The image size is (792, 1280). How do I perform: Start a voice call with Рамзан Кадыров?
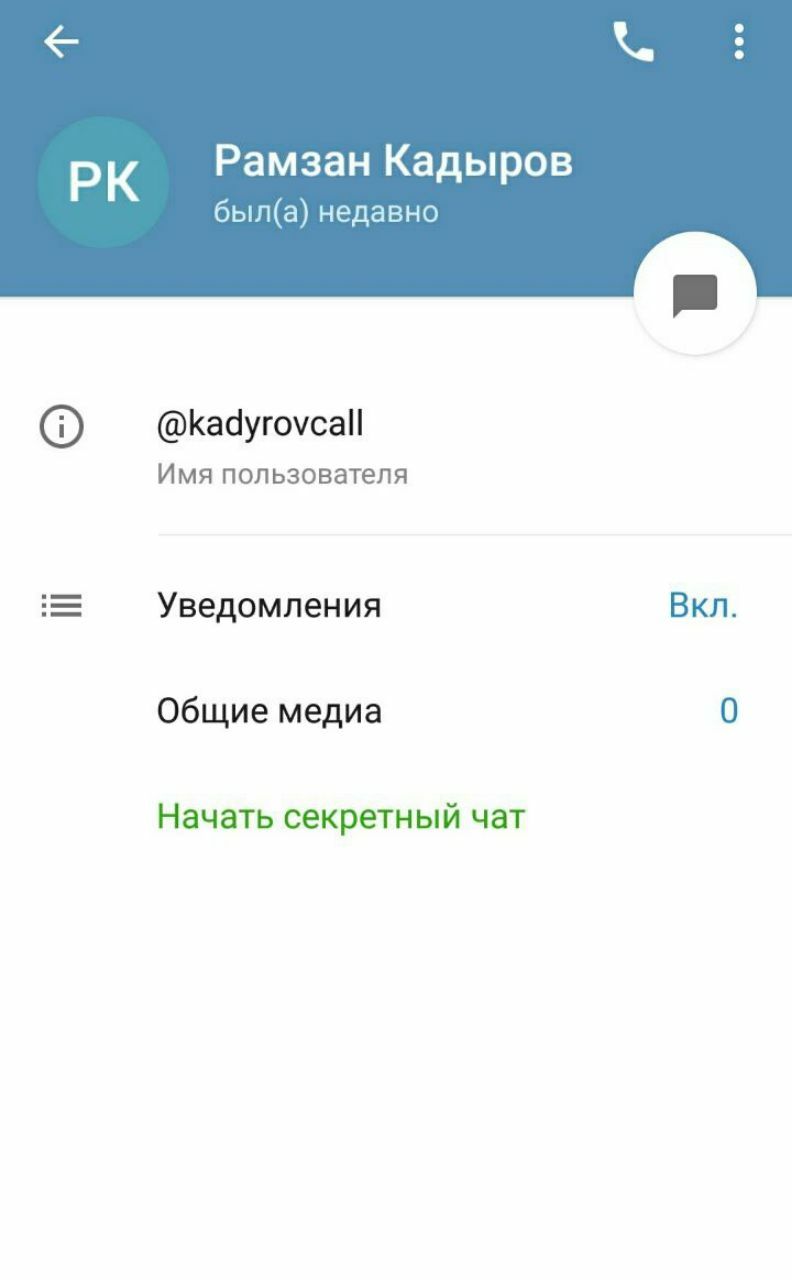click(x=633, y=42)
